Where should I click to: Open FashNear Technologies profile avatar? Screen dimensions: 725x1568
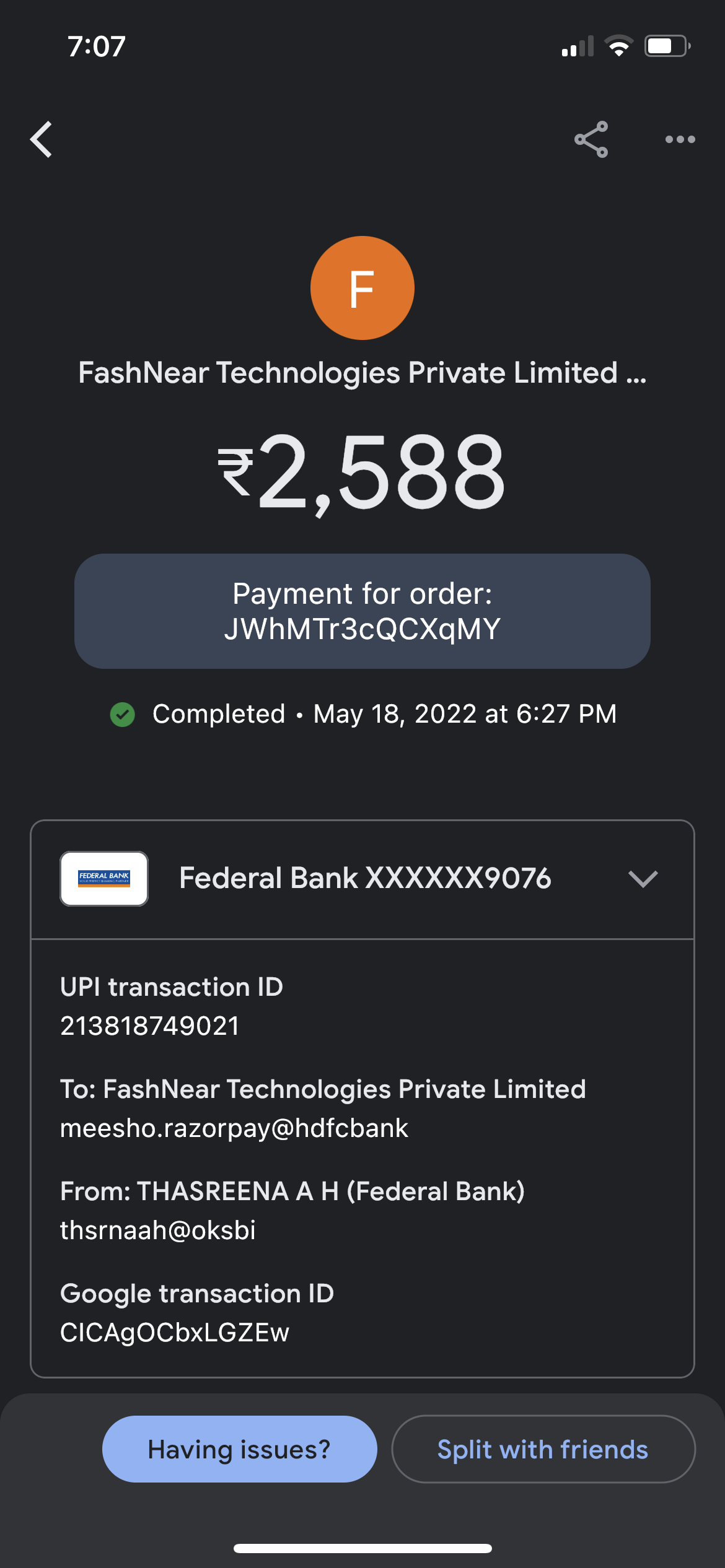[x=362, y=288]
